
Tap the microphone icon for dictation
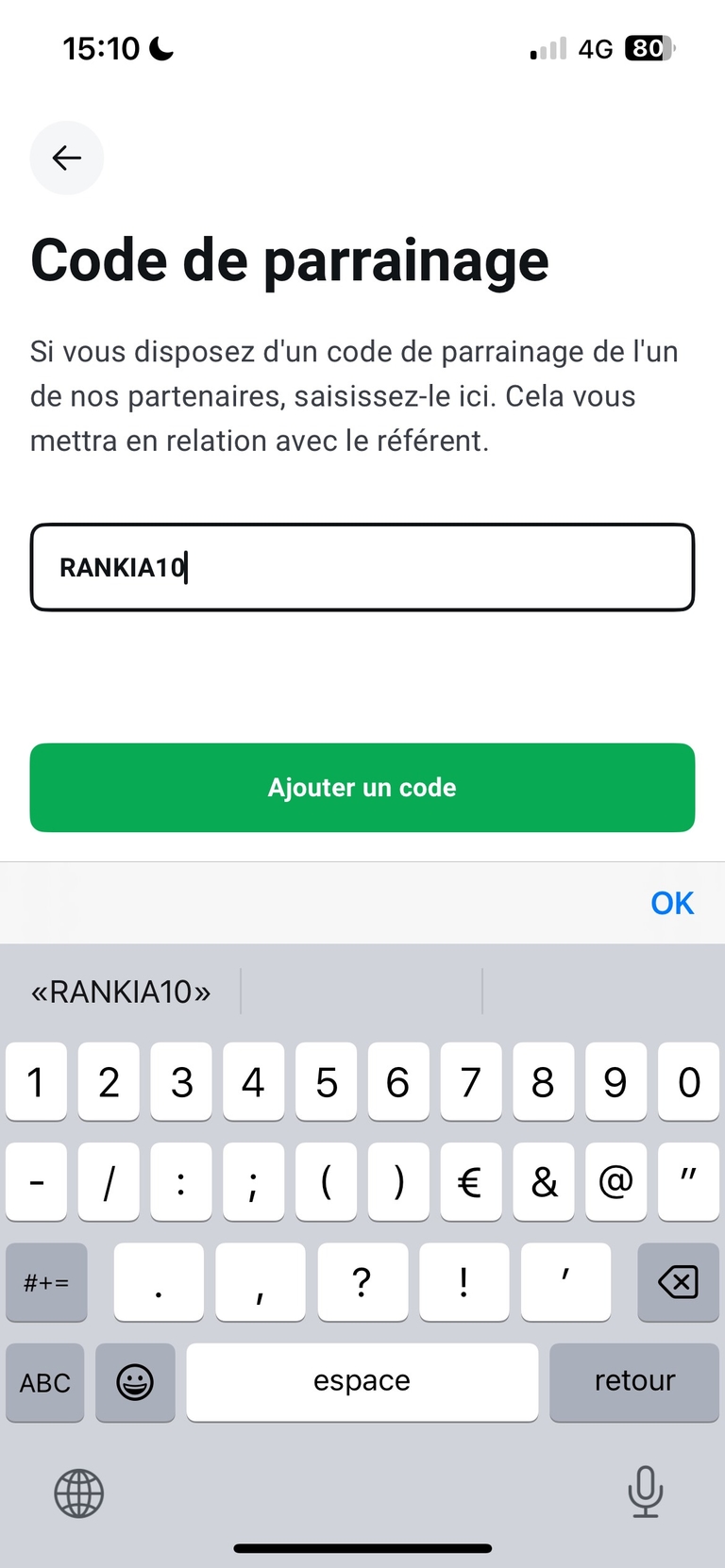point(646,1493)
